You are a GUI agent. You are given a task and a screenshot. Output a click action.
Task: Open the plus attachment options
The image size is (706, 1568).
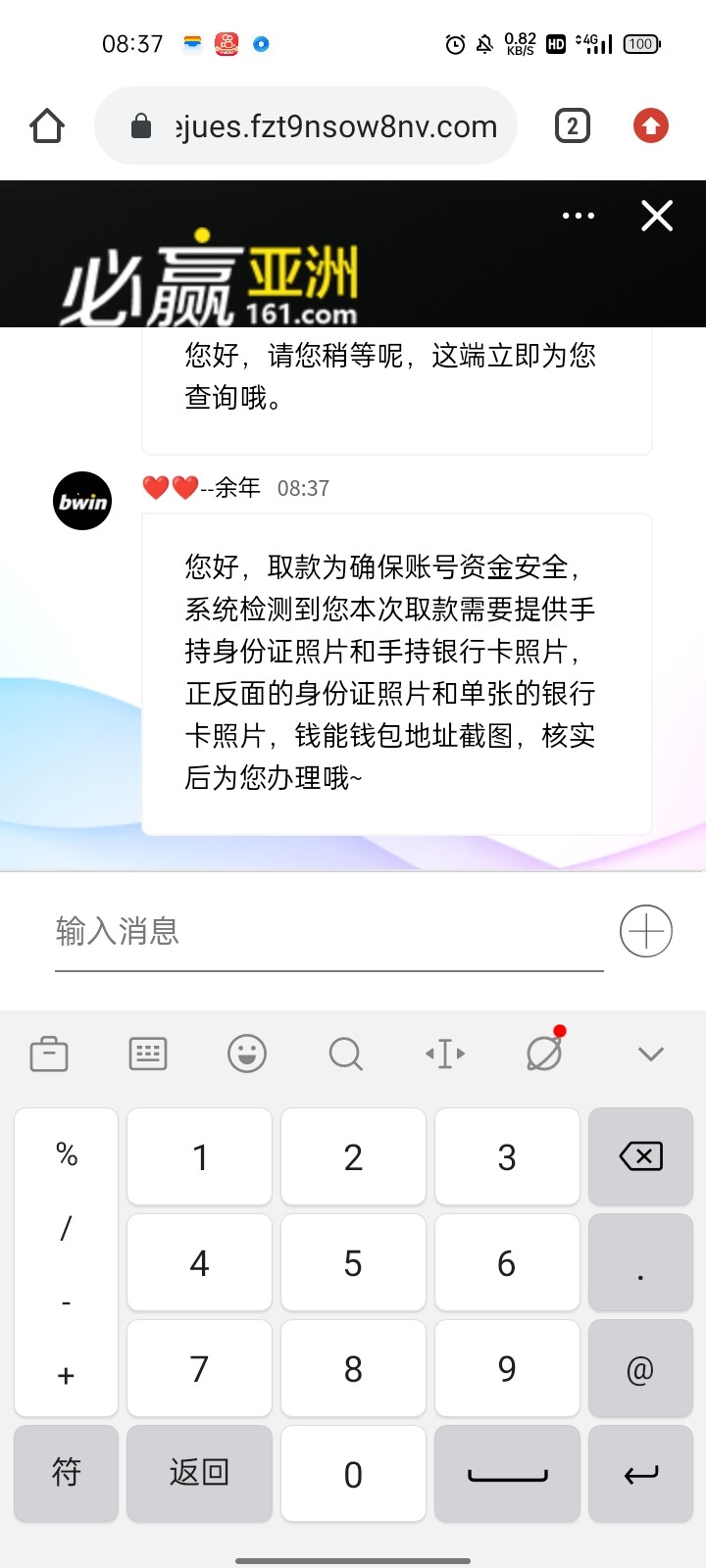[646, 931]
